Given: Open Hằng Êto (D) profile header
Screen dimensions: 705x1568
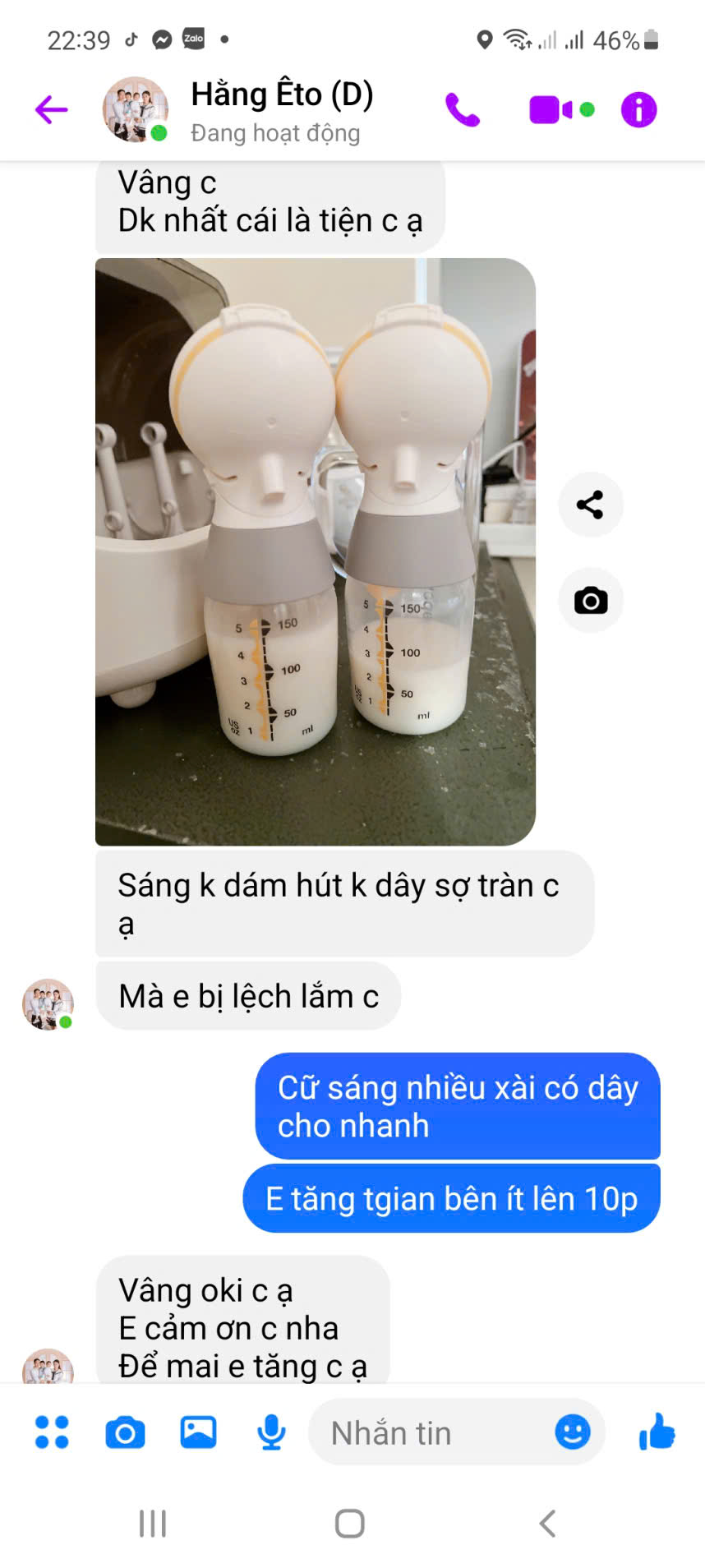Looking at the screenshot, I should tap(281, 109).
